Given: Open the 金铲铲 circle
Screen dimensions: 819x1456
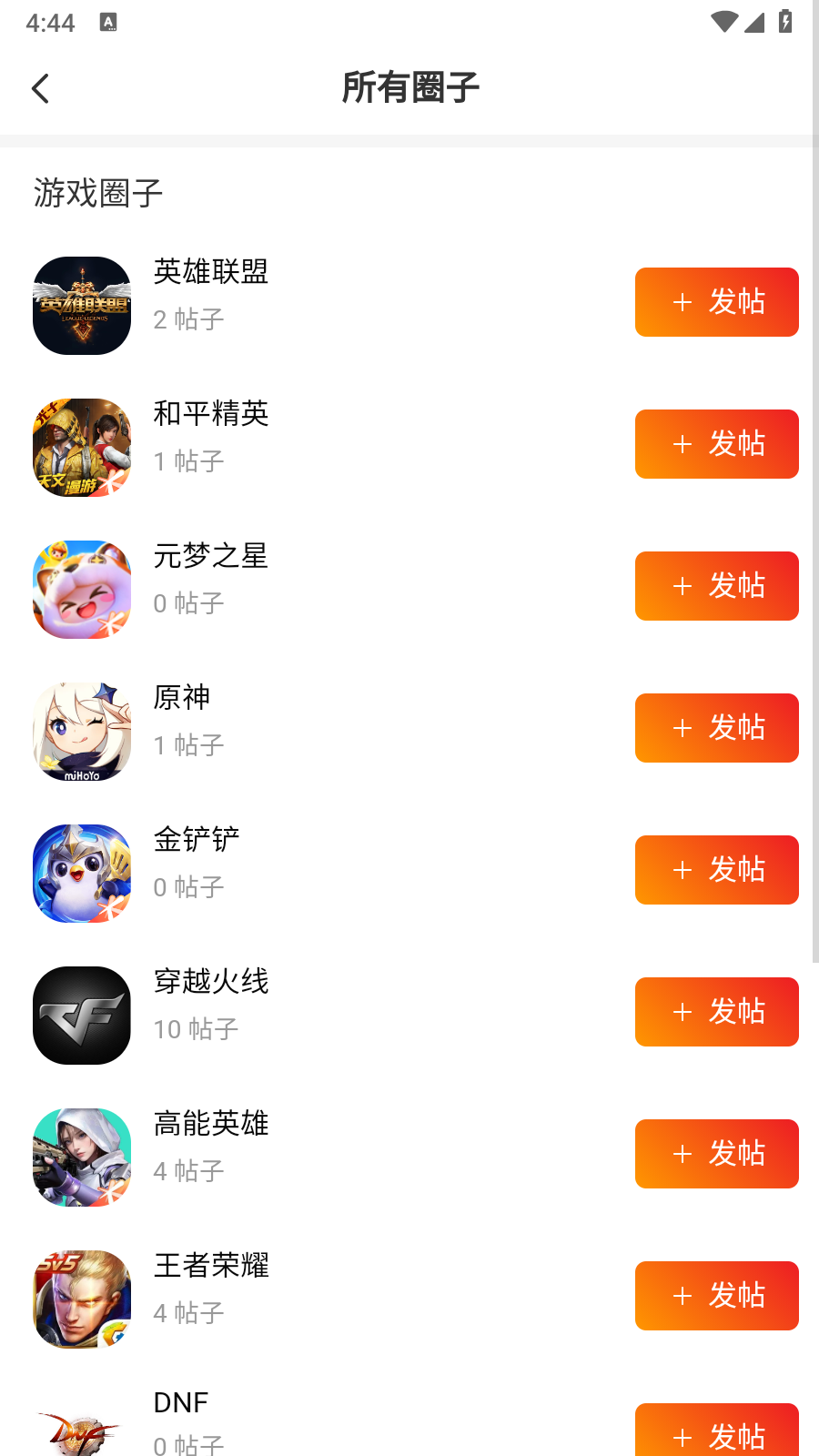Looking at the screenshot, I should point(197,840).
